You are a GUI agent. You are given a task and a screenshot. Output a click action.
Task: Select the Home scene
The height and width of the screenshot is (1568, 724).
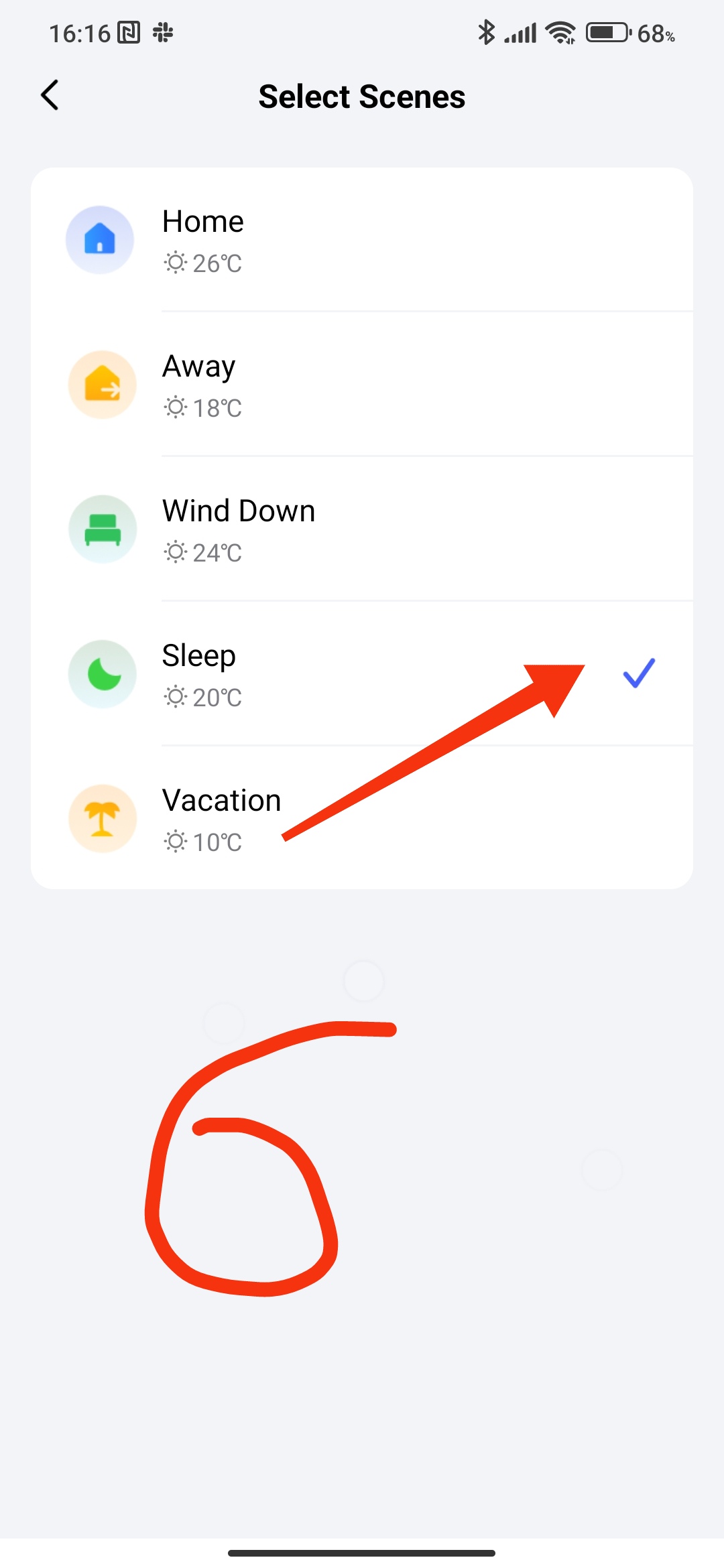pos(362,240)
